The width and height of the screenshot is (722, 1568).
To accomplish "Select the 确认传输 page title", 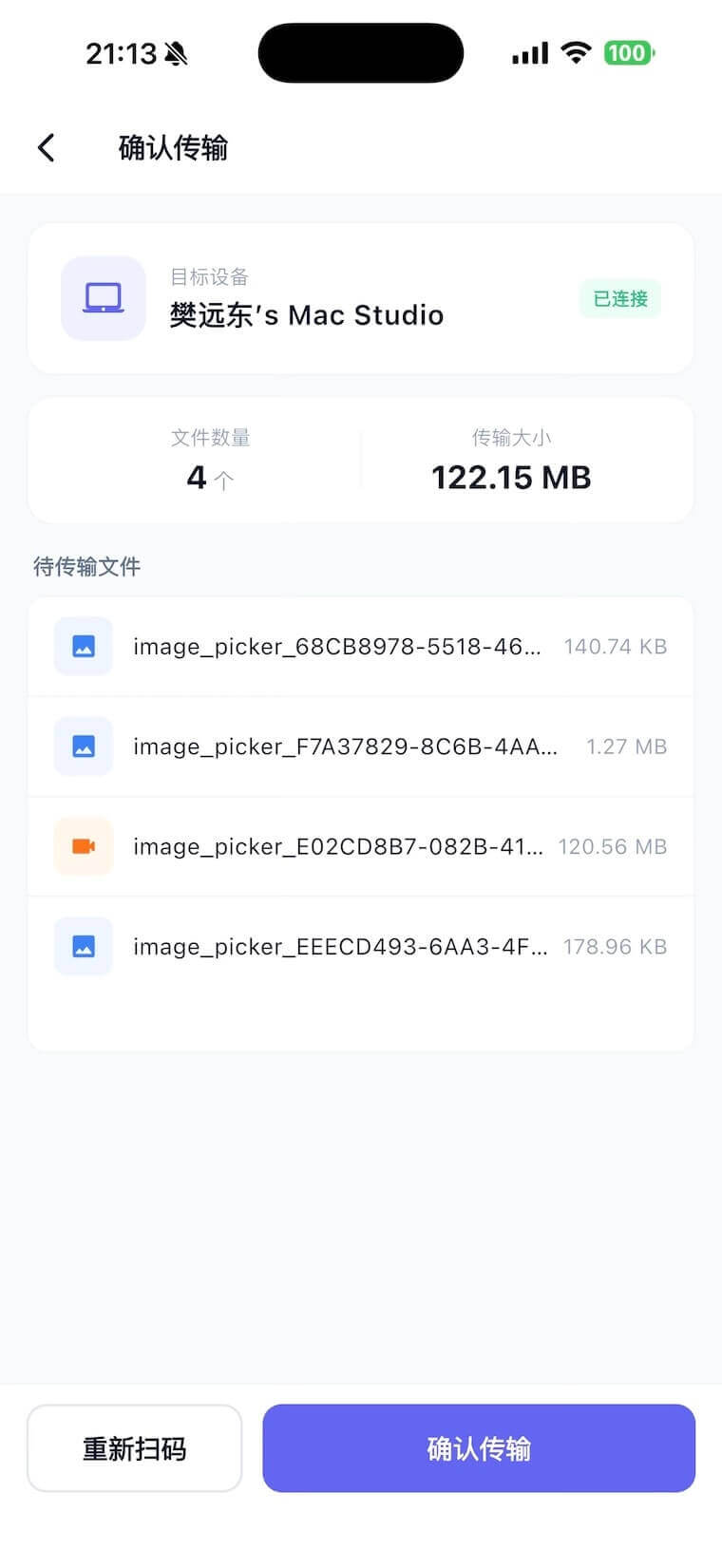I will 172,147.
